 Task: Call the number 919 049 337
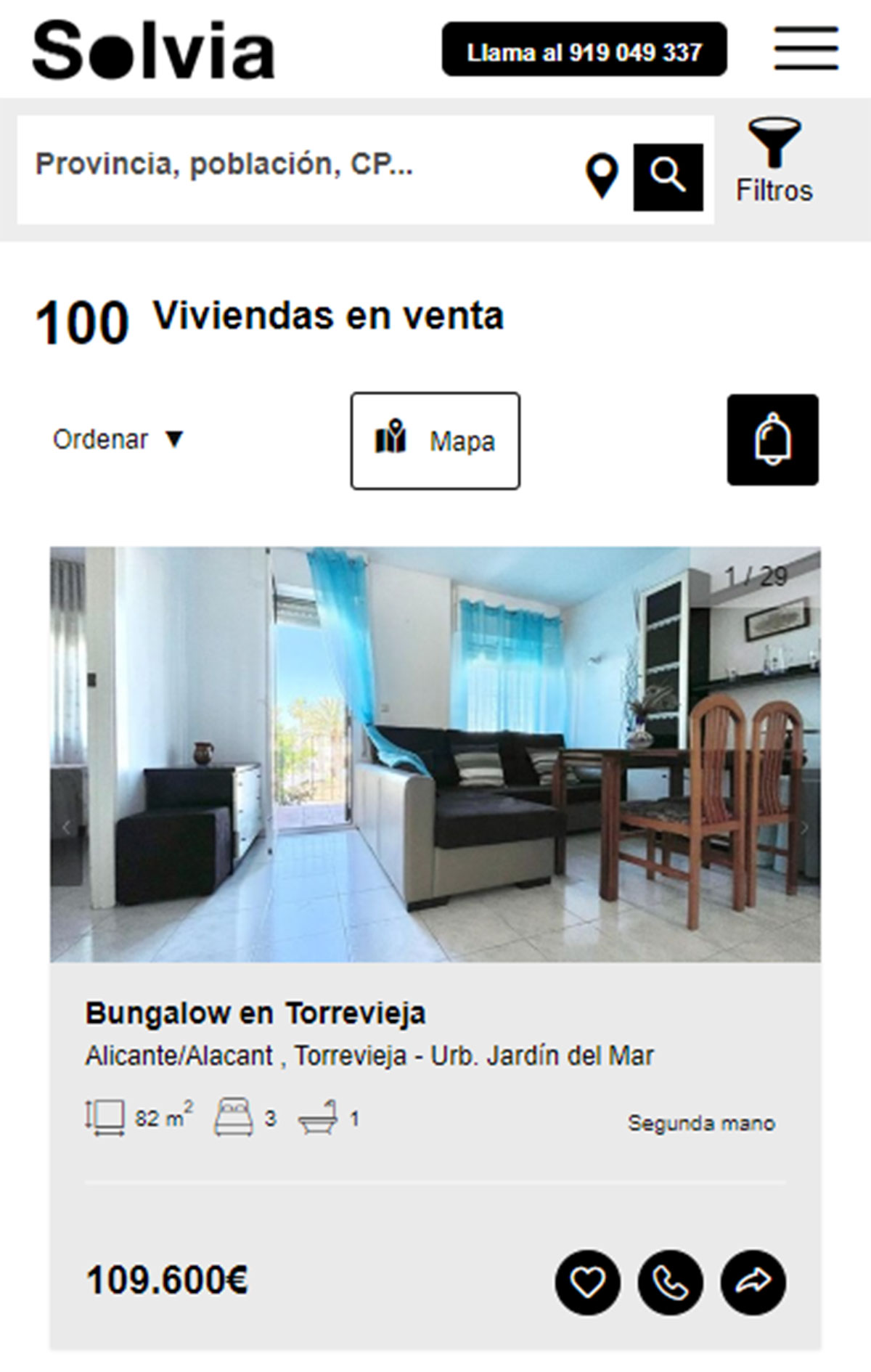(x=584, y=50)
